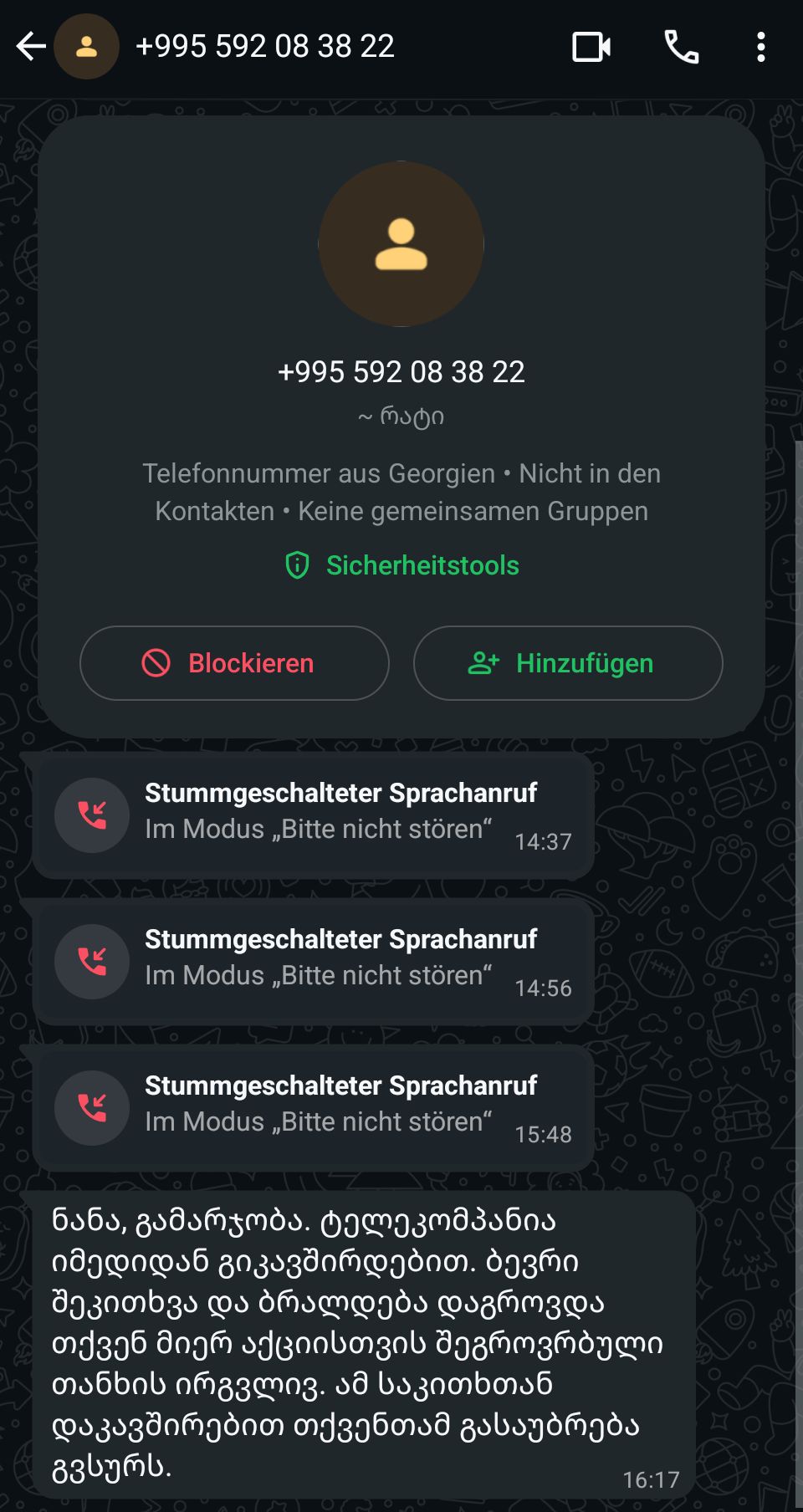Tap the small contact avatar in header

coord(87,46)
